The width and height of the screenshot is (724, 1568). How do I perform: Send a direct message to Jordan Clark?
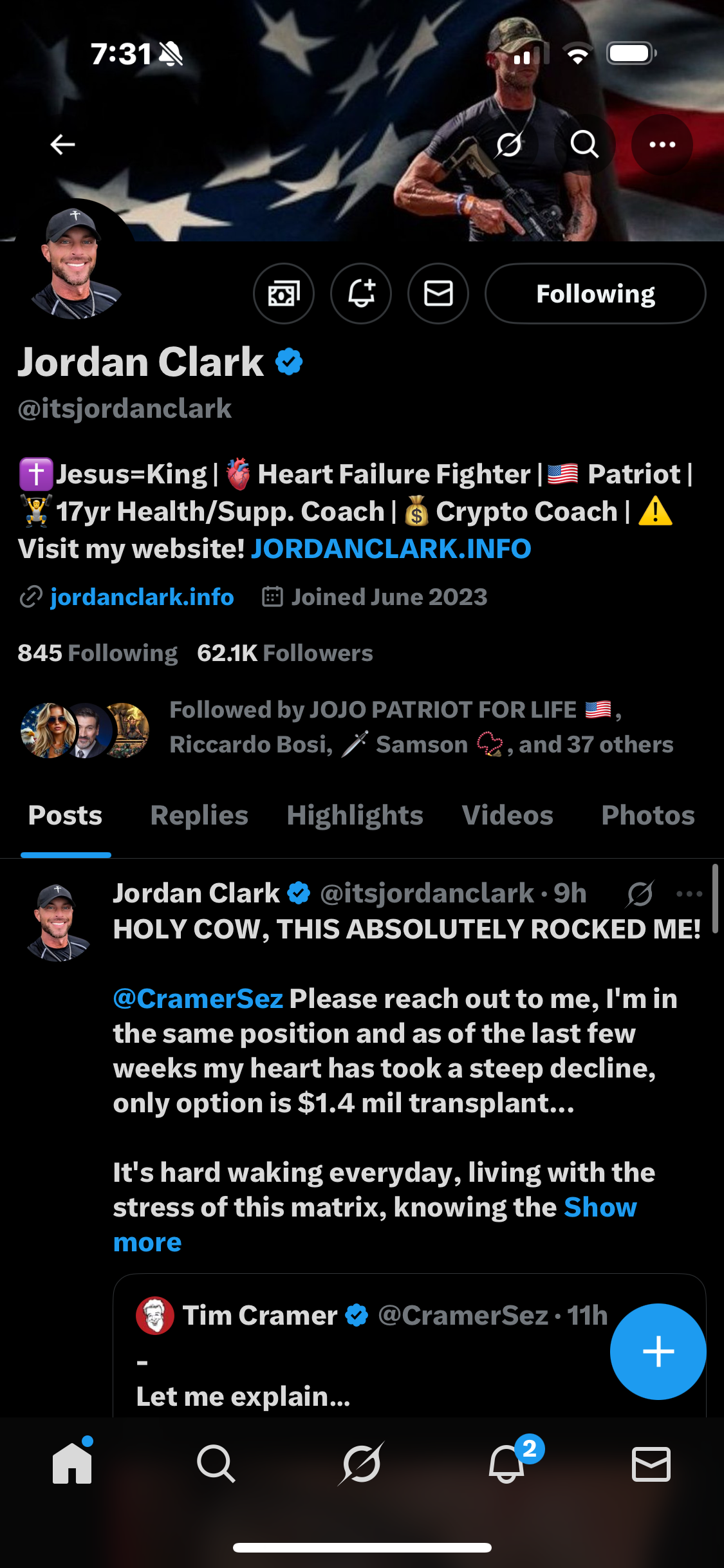click(x=438, y=294)
